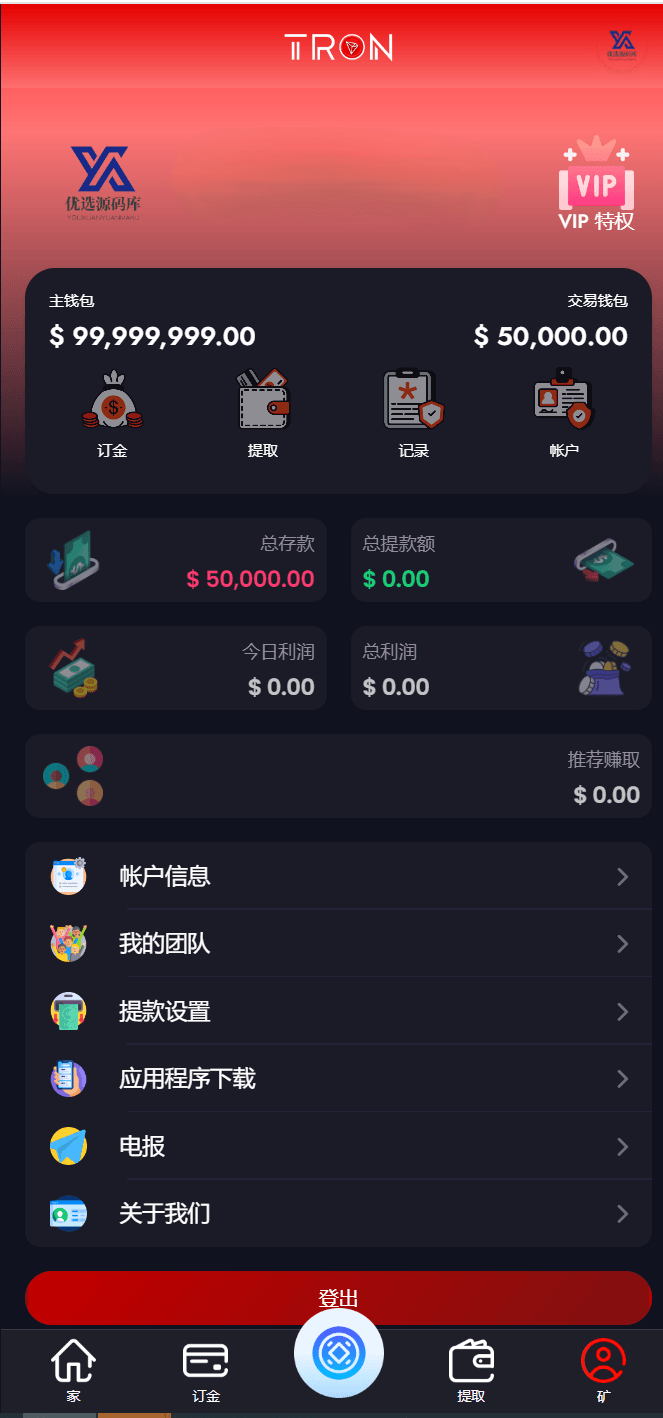Open 电报 Telegram row
663x1418 pixels.
(x=338, y=1147)
